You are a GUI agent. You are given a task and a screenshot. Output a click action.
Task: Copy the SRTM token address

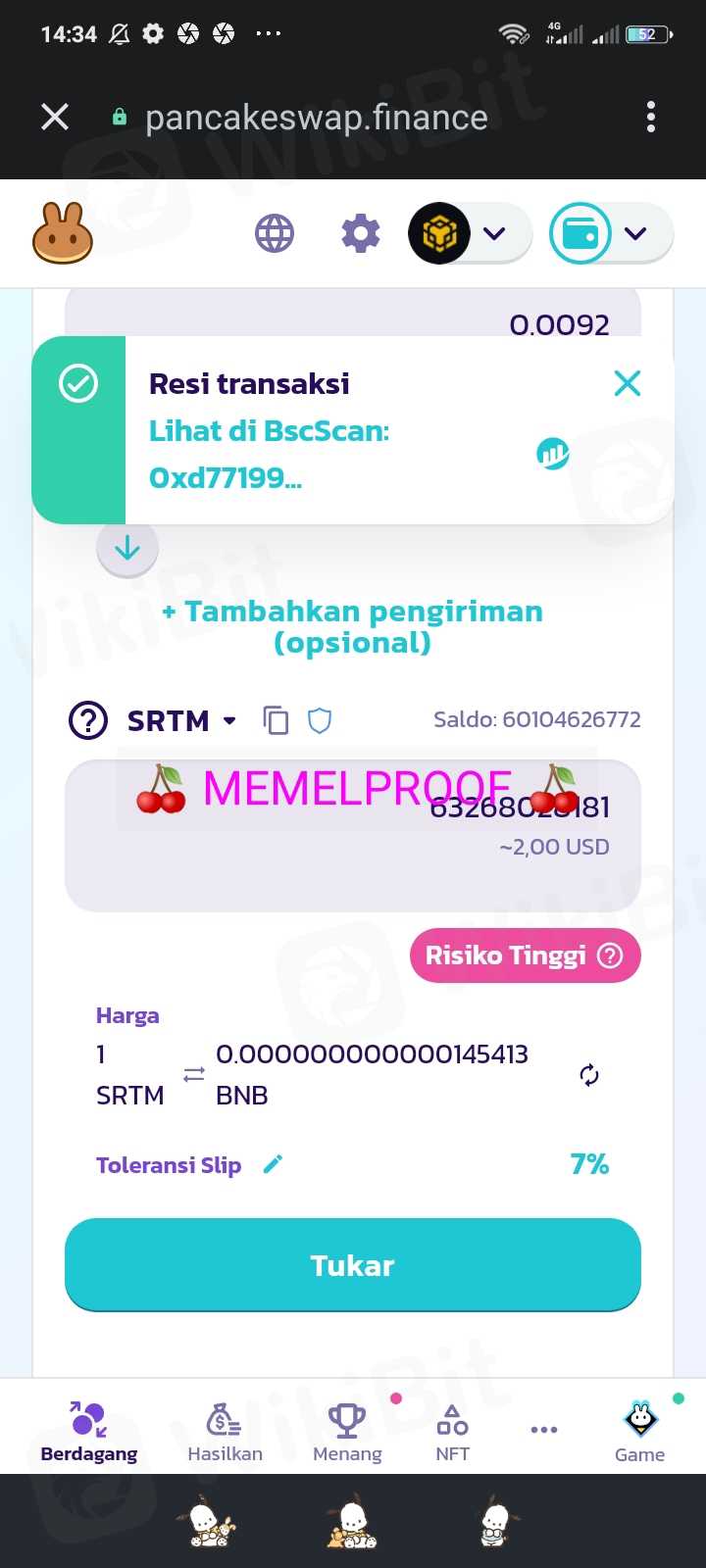tap(276, 721)
